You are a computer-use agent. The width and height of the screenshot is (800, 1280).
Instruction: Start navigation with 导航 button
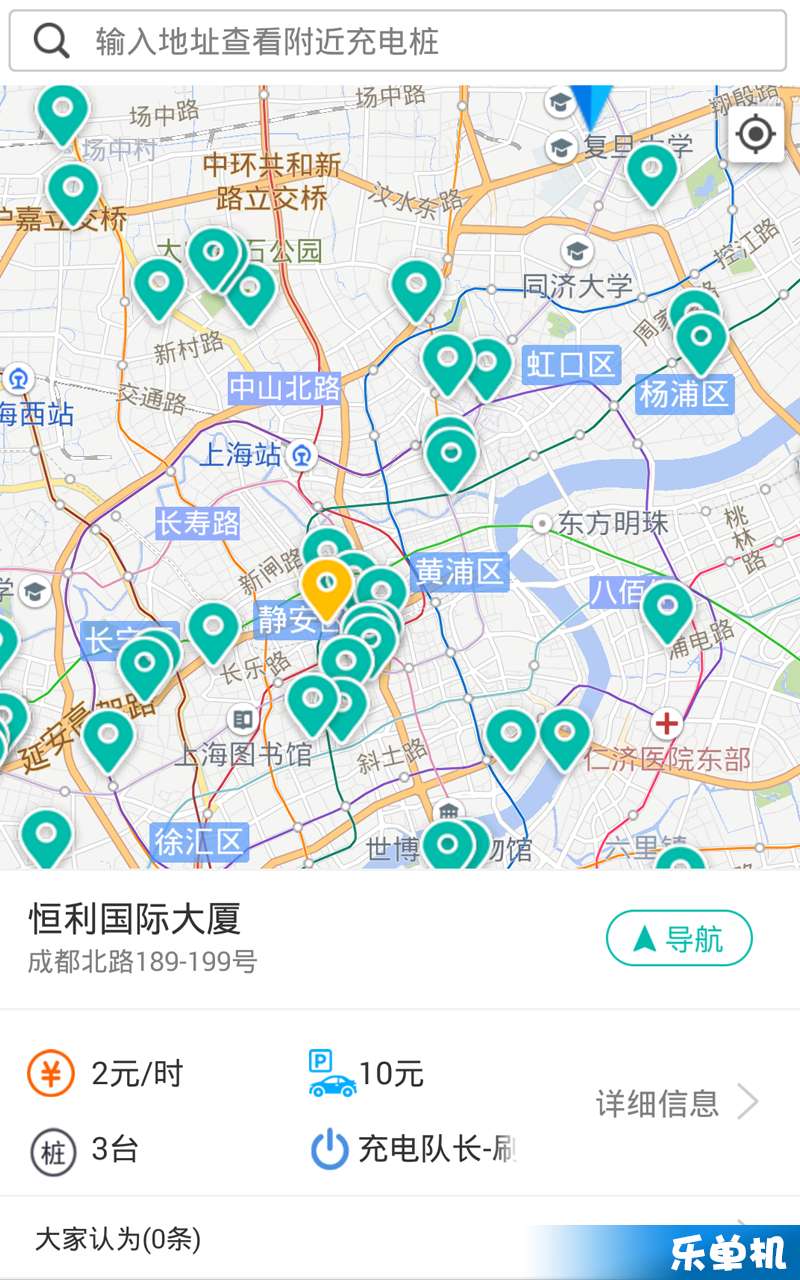click(x=679, y=938)
